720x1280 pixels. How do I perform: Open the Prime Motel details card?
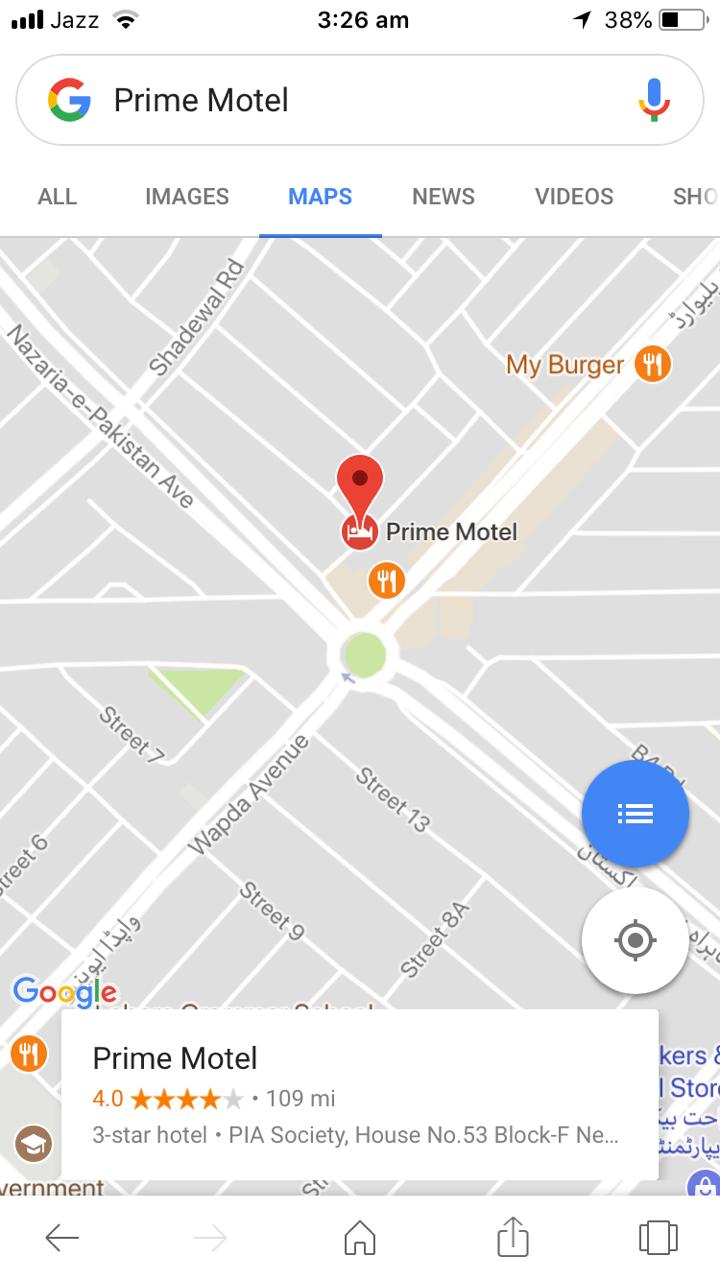coord(360,1095)
